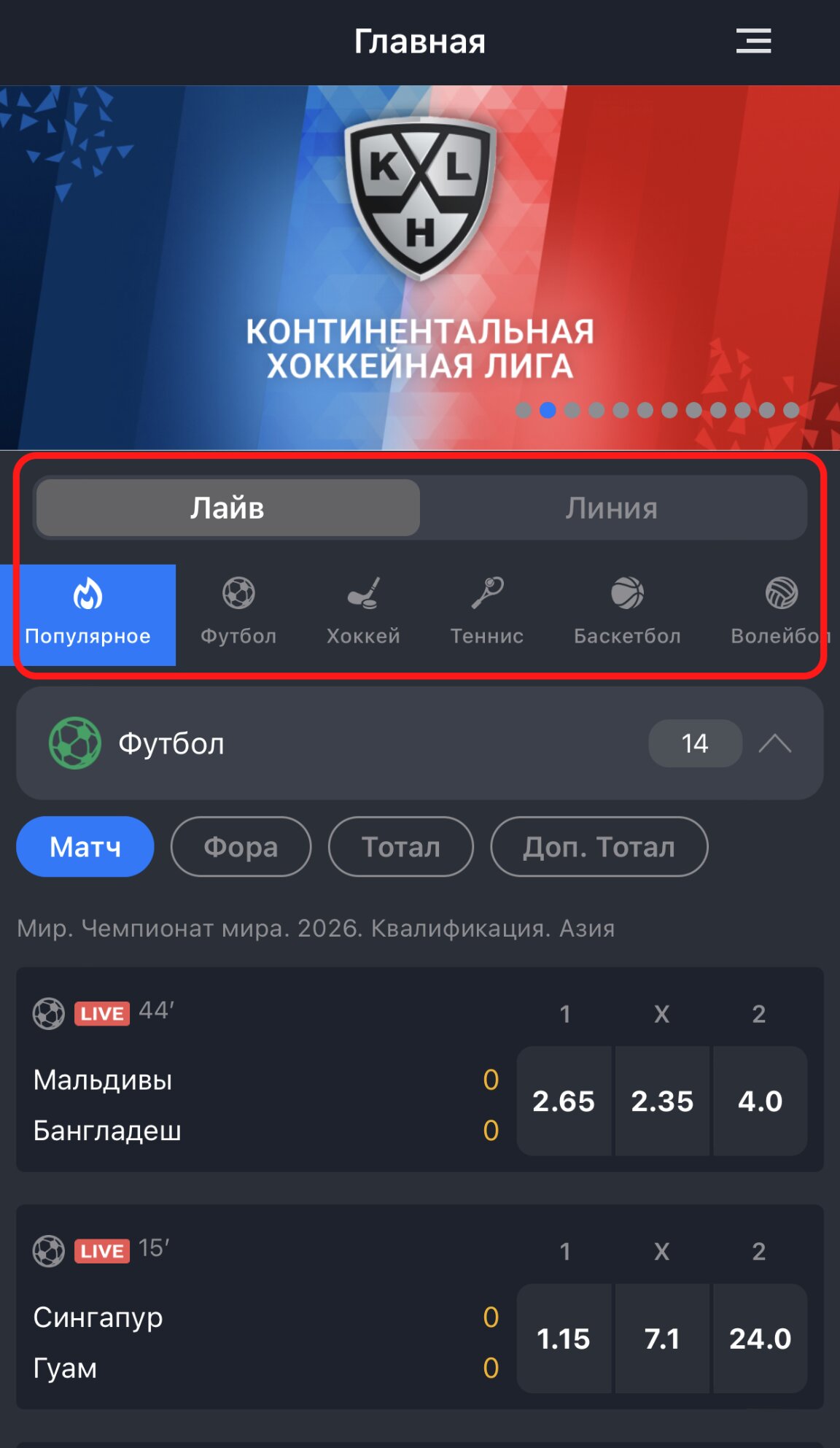
Task: Choose Гуам win odds 24.0
Action: (x=760, y=1339)
